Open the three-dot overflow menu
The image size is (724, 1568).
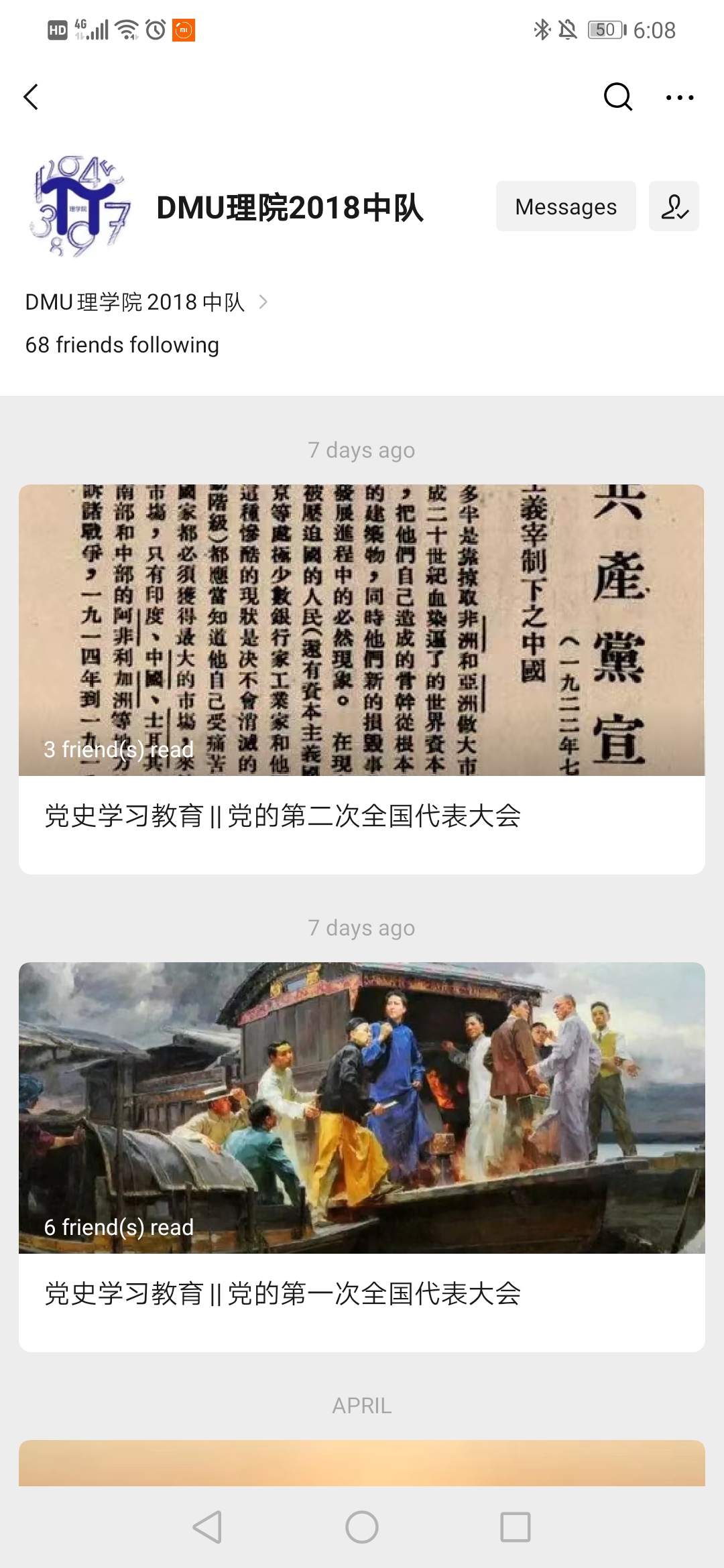[679, 98]
